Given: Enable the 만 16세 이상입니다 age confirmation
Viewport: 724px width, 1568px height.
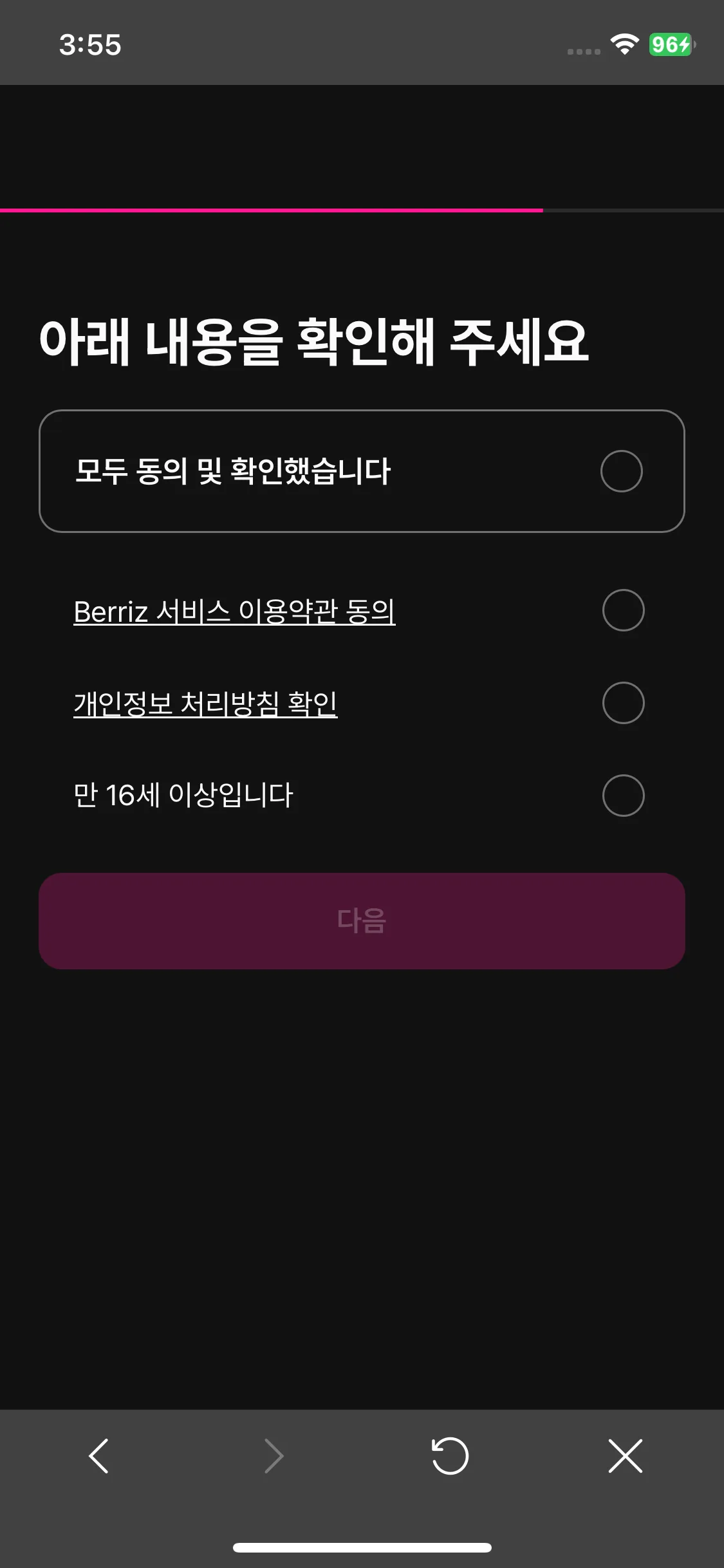Looking at the screenshot, I should click(624, 795).
